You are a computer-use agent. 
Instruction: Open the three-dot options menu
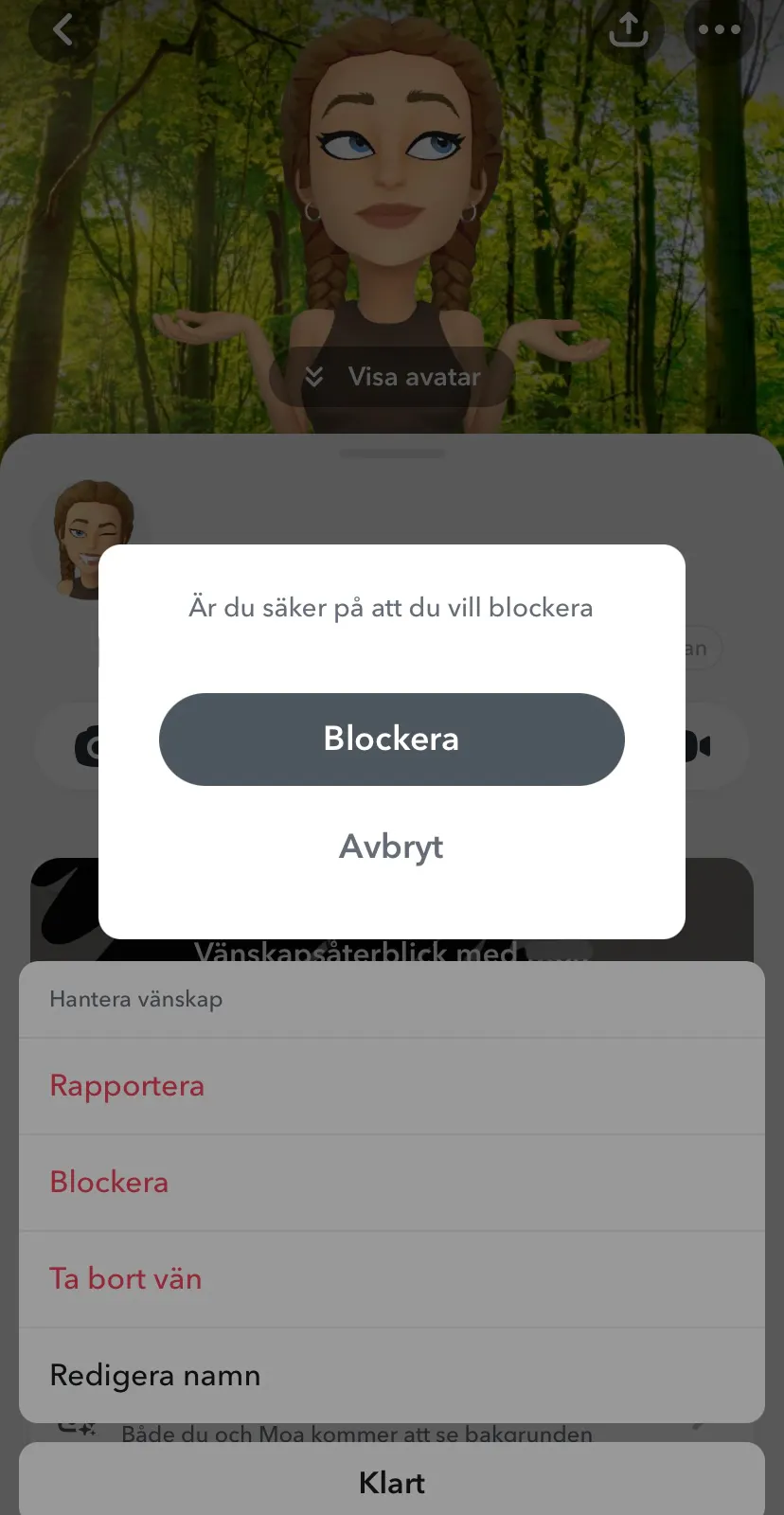720,29
